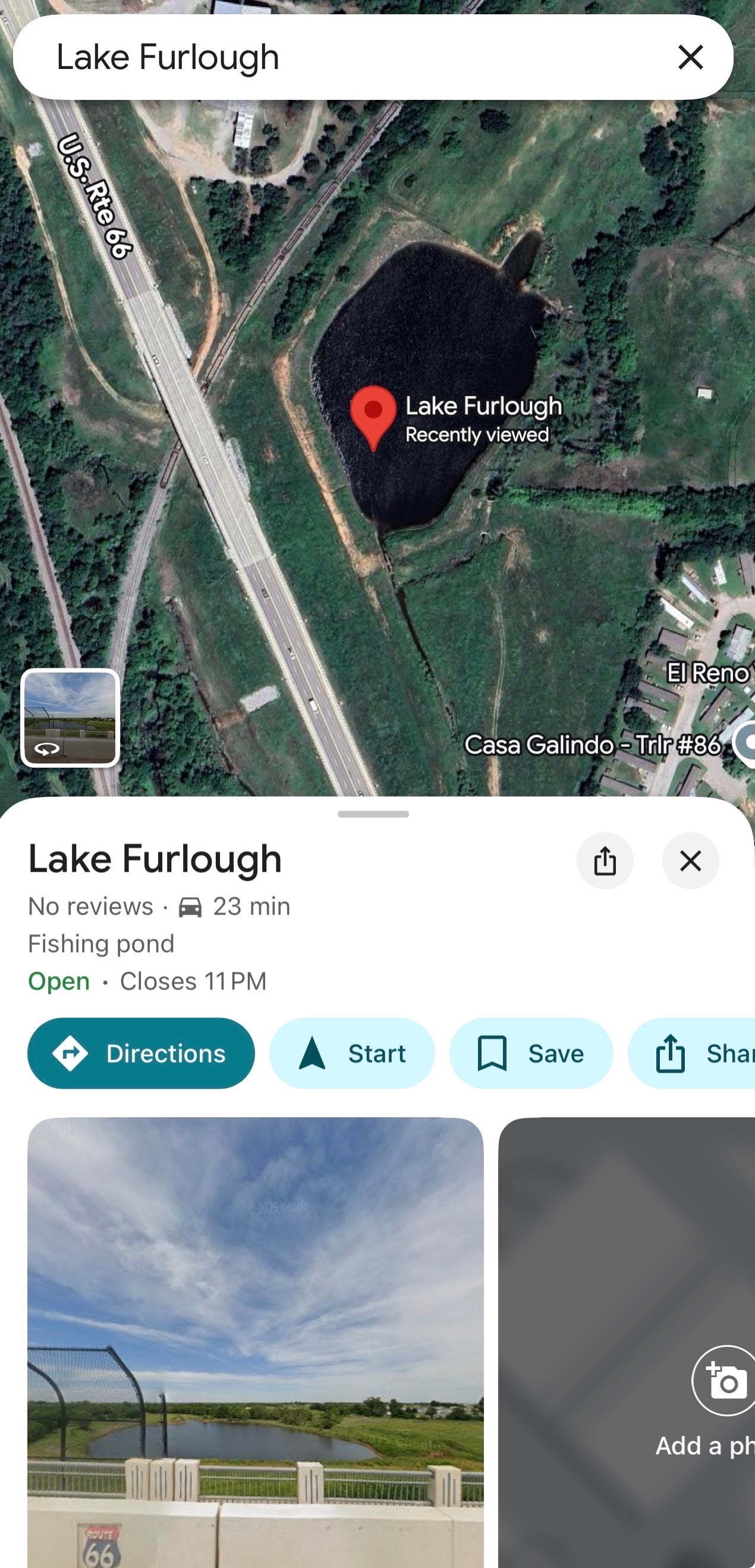Start navigation to Lake Furlough
The height and width of the screenshot is (1568, 755).
pyautogui.click(x=352, y=1053)
